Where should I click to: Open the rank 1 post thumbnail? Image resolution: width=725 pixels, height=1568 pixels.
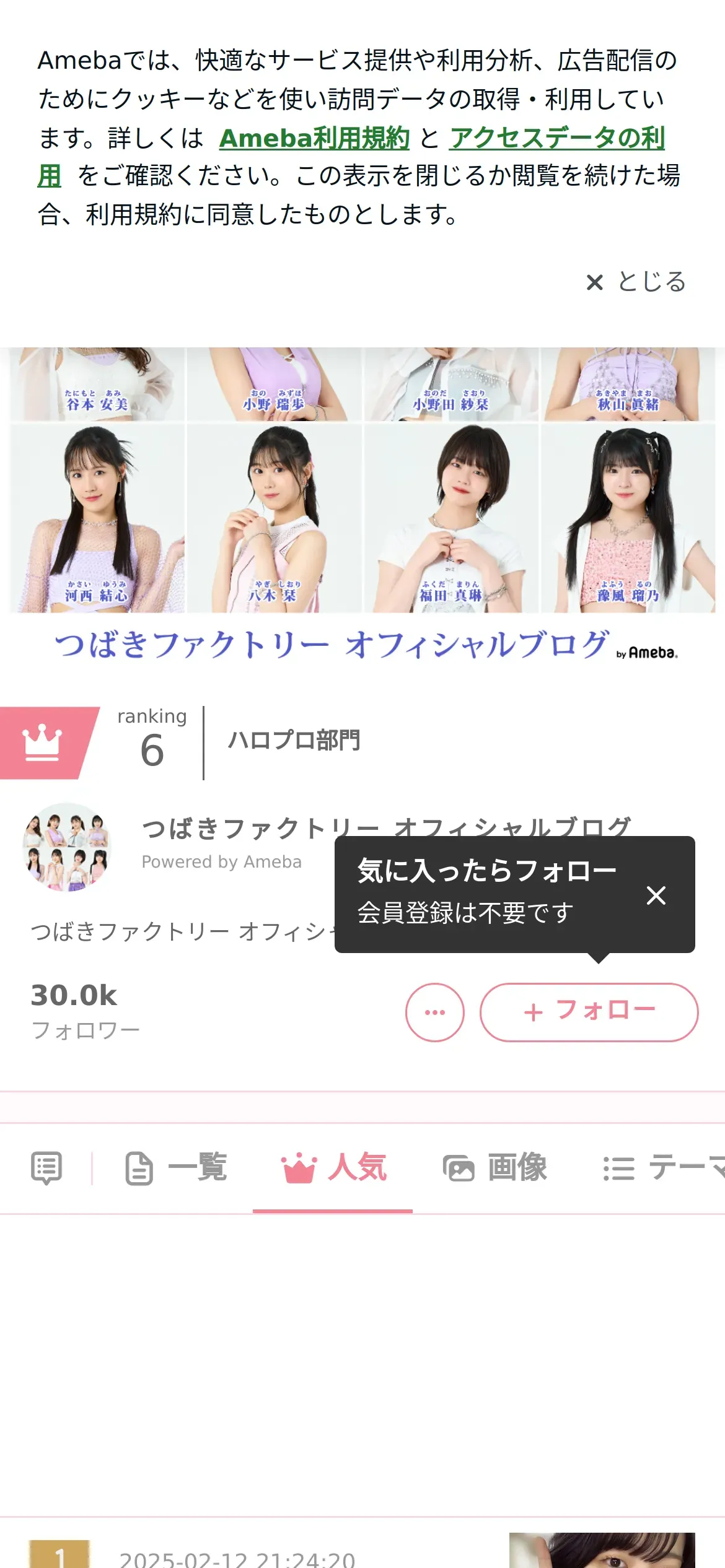coord(601,1551)
